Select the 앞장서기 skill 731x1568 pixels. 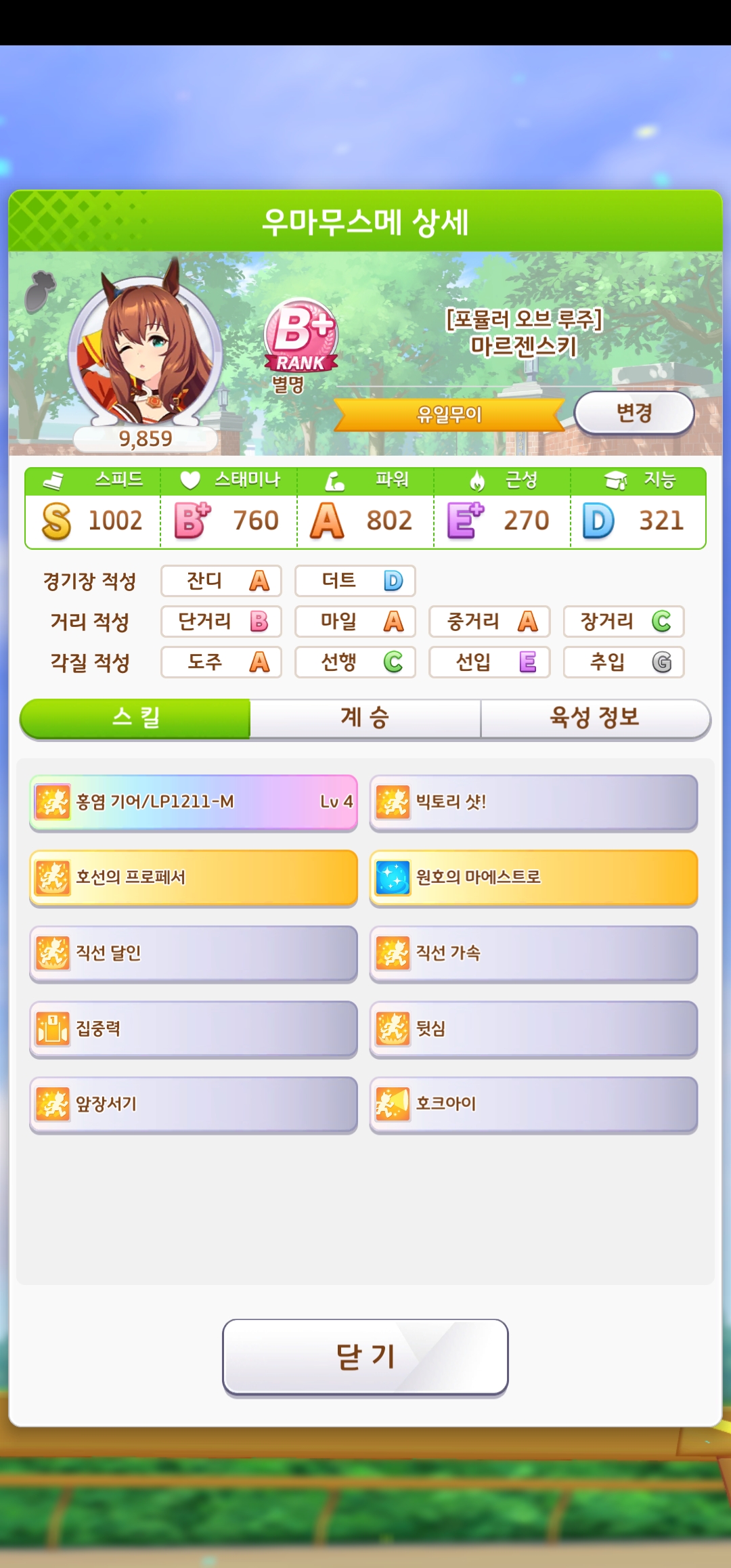click(194, 1104)
